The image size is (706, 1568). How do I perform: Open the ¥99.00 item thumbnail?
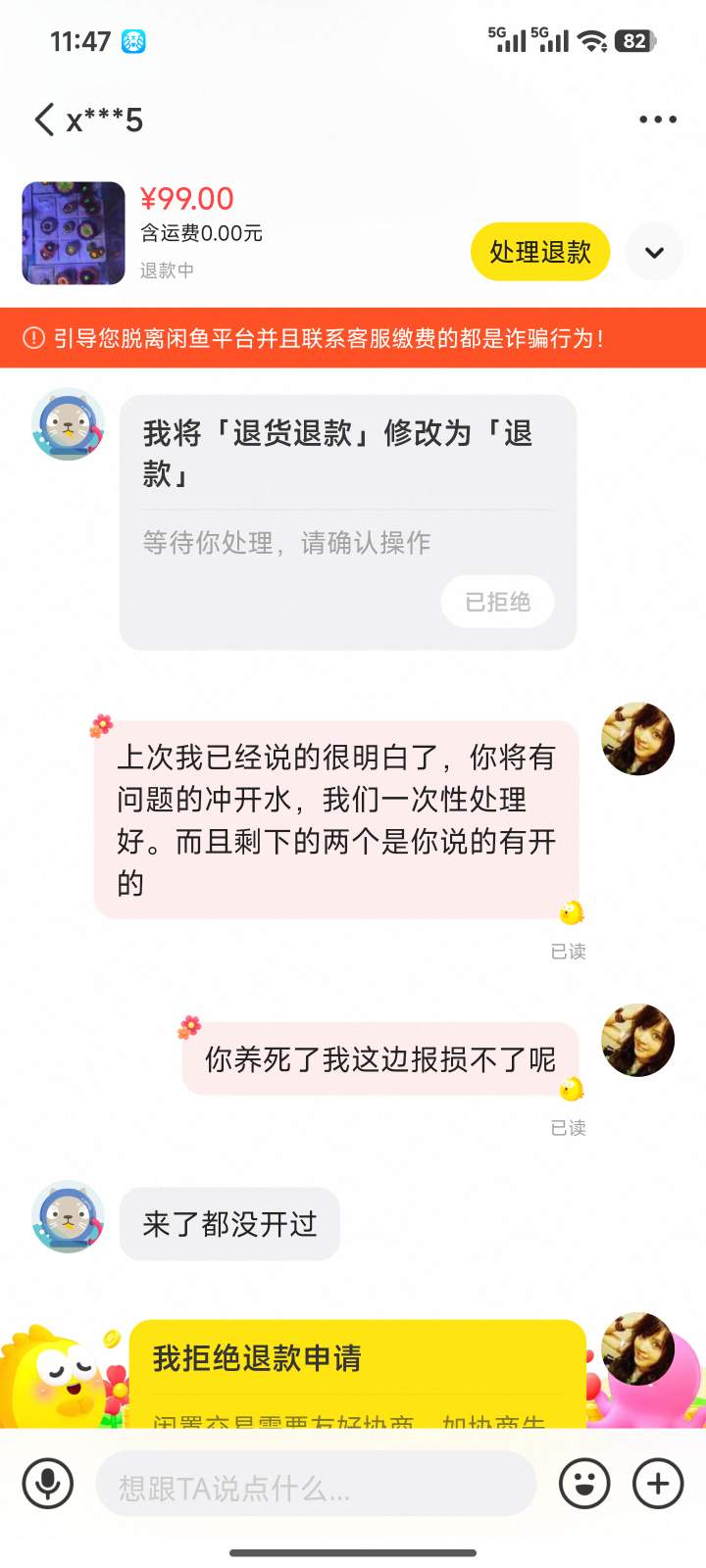pyautogui.click(x=74, y=233)
